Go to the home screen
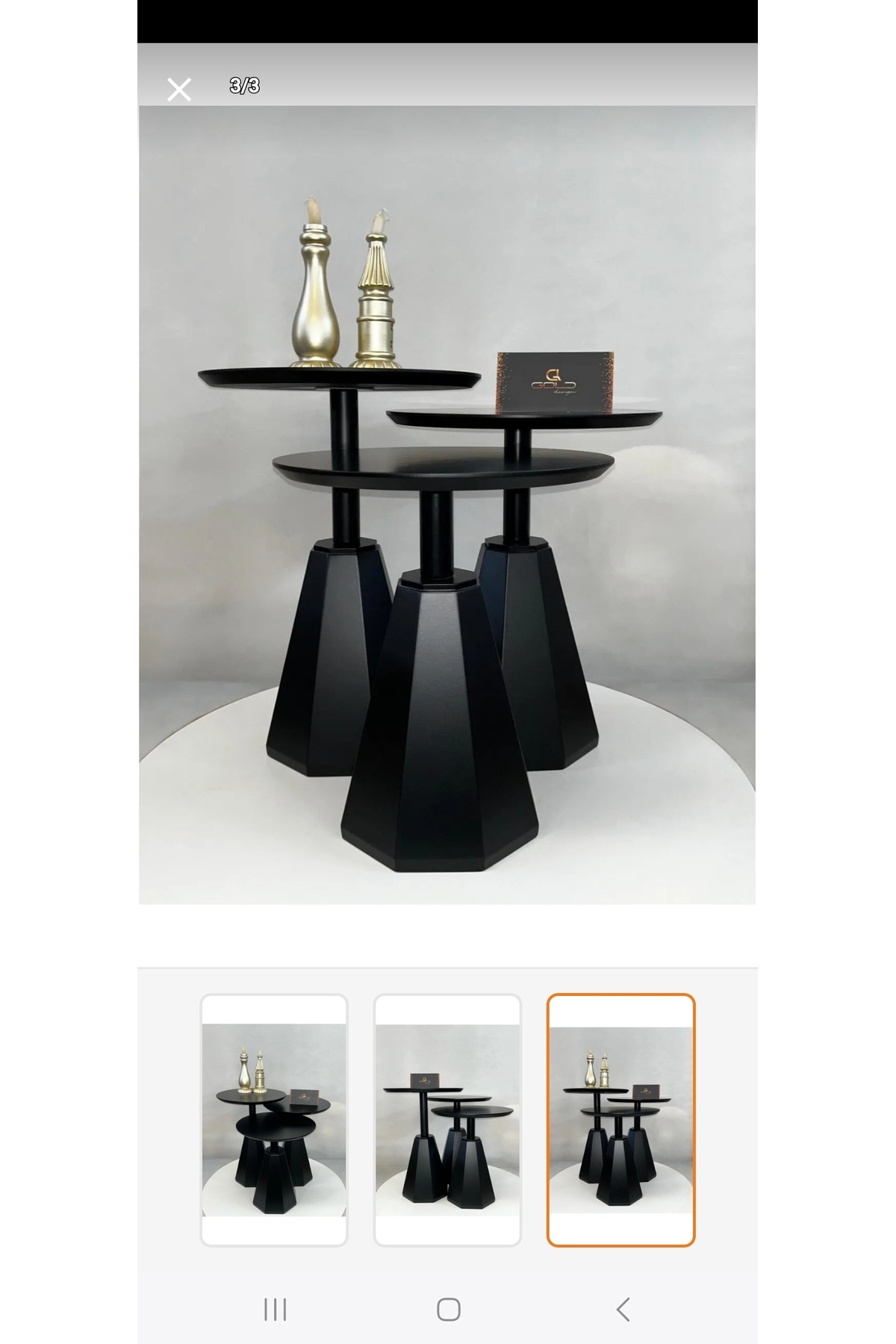The height and width of the screenshot is (1344, 896). (449, 1309)
